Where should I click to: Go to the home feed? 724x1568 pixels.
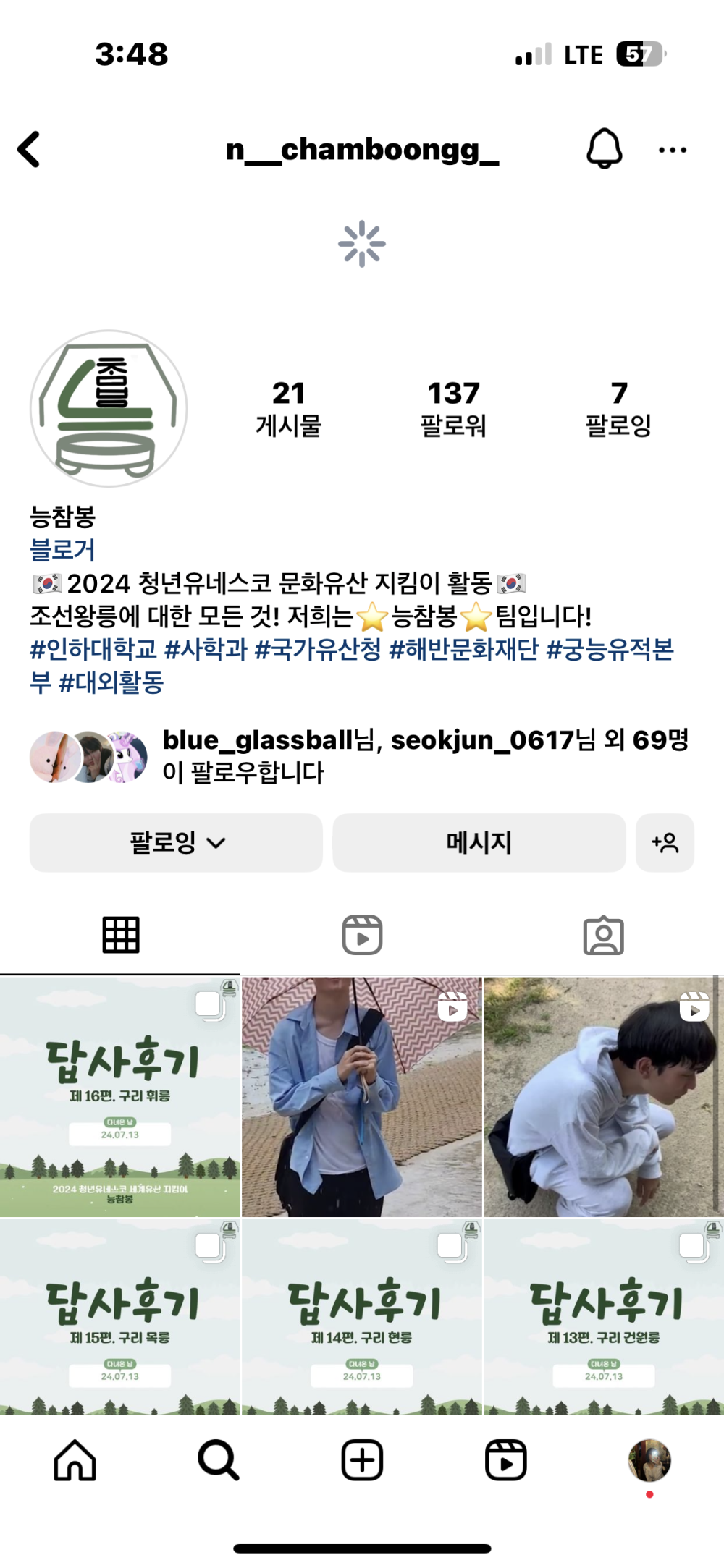coord(75,1460)
